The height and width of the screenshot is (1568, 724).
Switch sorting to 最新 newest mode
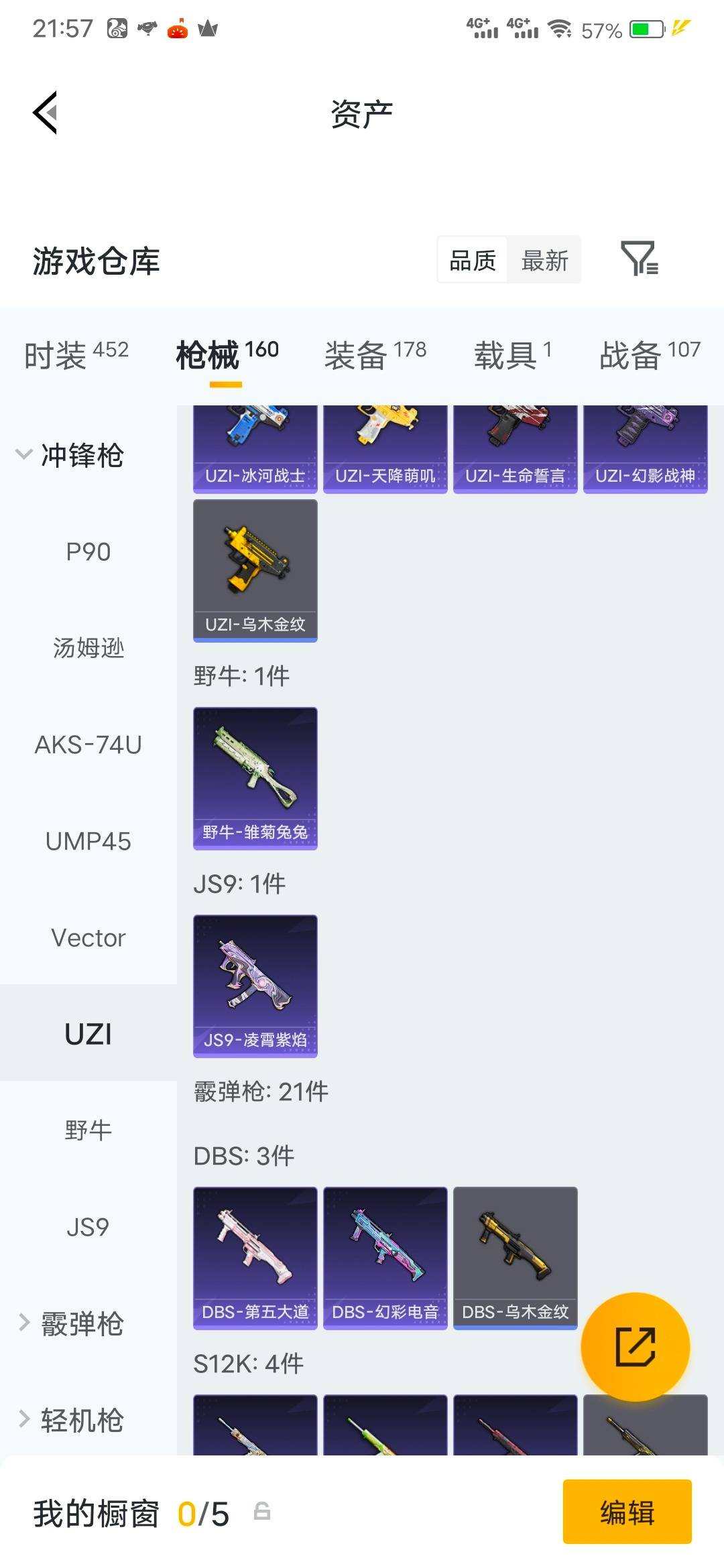[x=545, y=260]
